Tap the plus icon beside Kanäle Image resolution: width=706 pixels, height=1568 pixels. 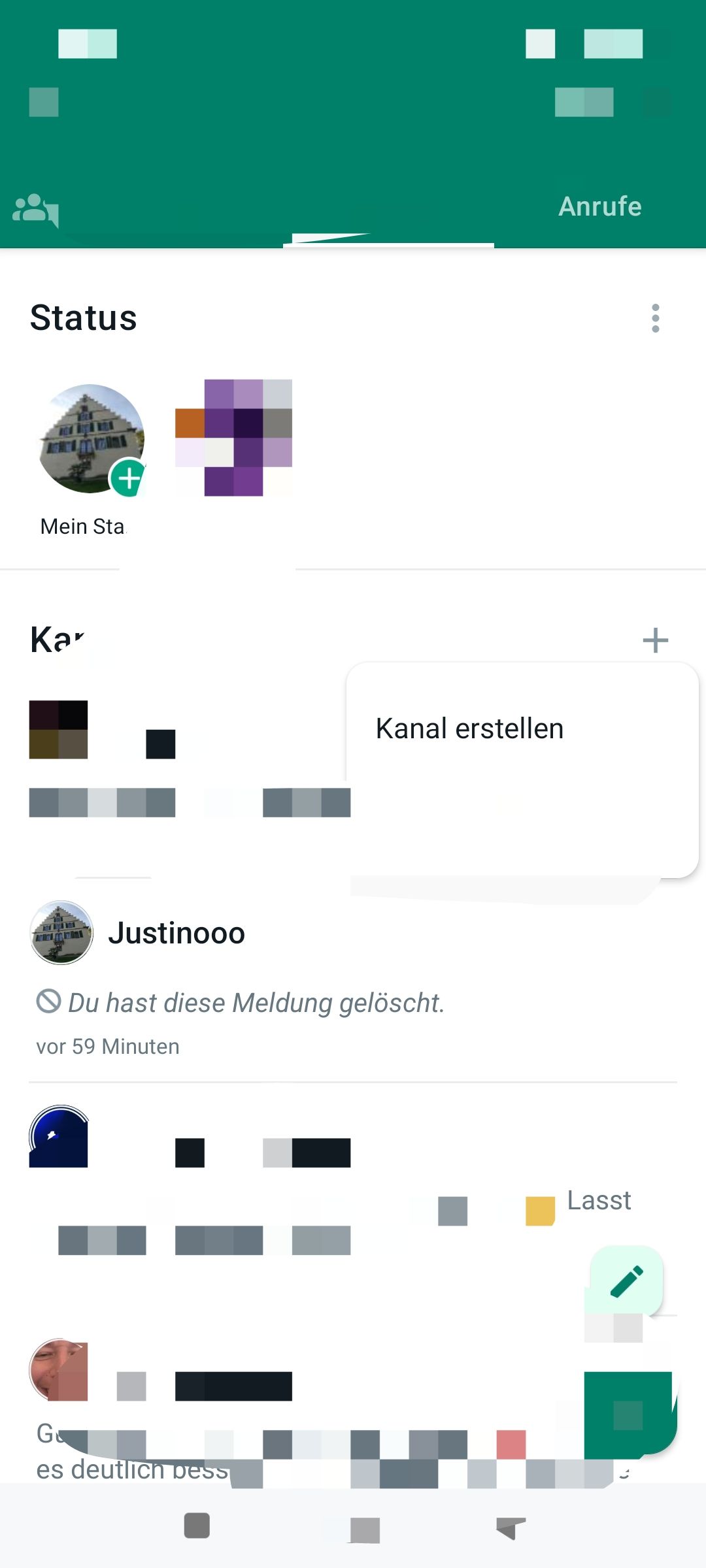(x=655, y=640)
